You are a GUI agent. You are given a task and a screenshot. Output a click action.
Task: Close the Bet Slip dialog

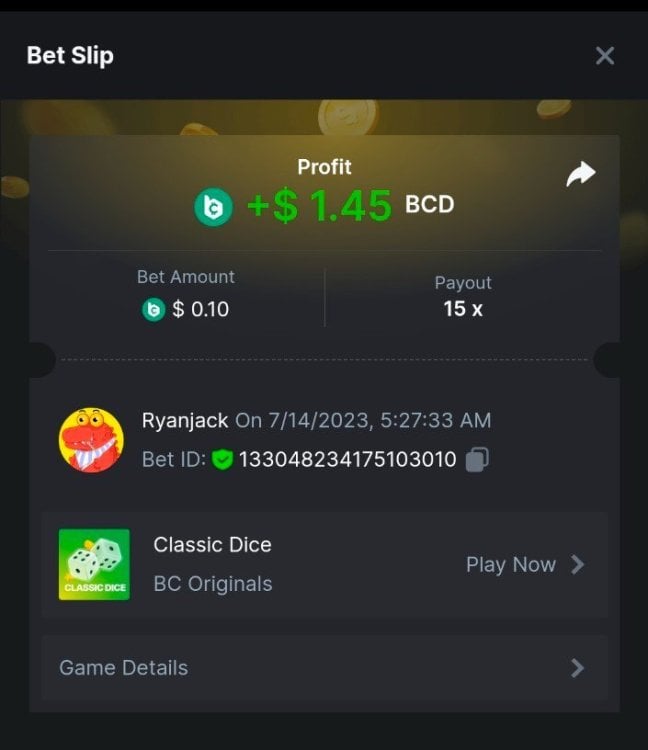[x=604, y=56]
